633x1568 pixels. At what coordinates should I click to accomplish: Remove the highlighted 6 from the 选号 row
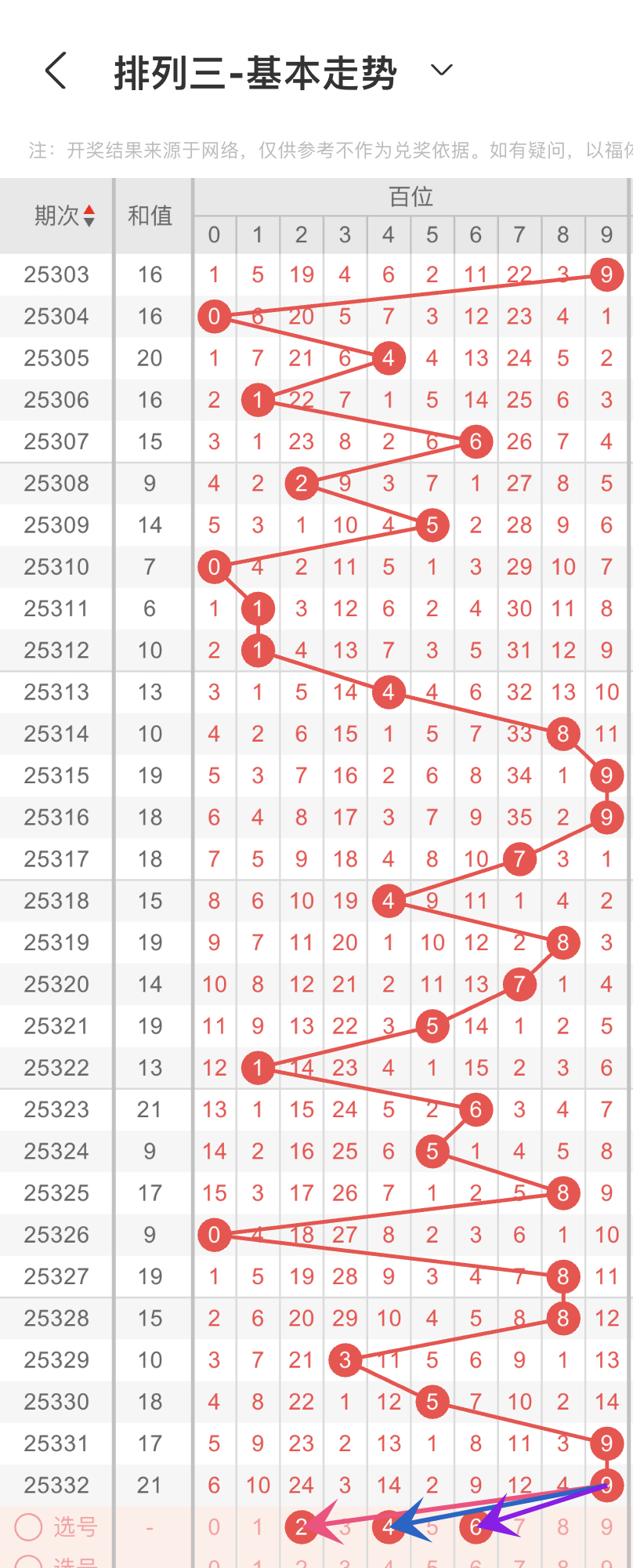click(476, 1526)
